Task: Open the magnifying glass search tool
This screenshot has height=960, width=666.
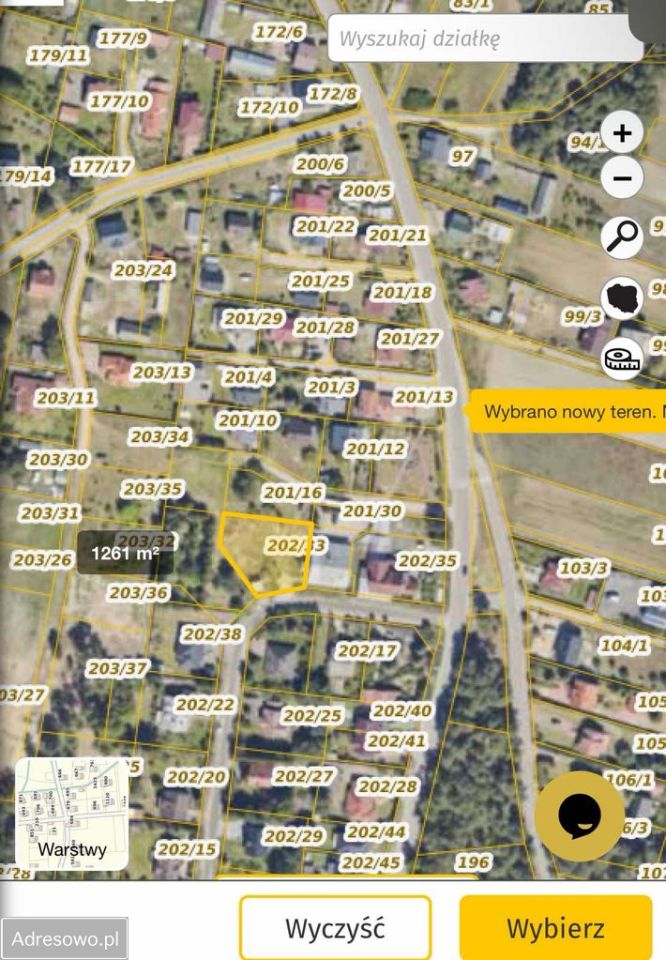Action: coord(622,238)
